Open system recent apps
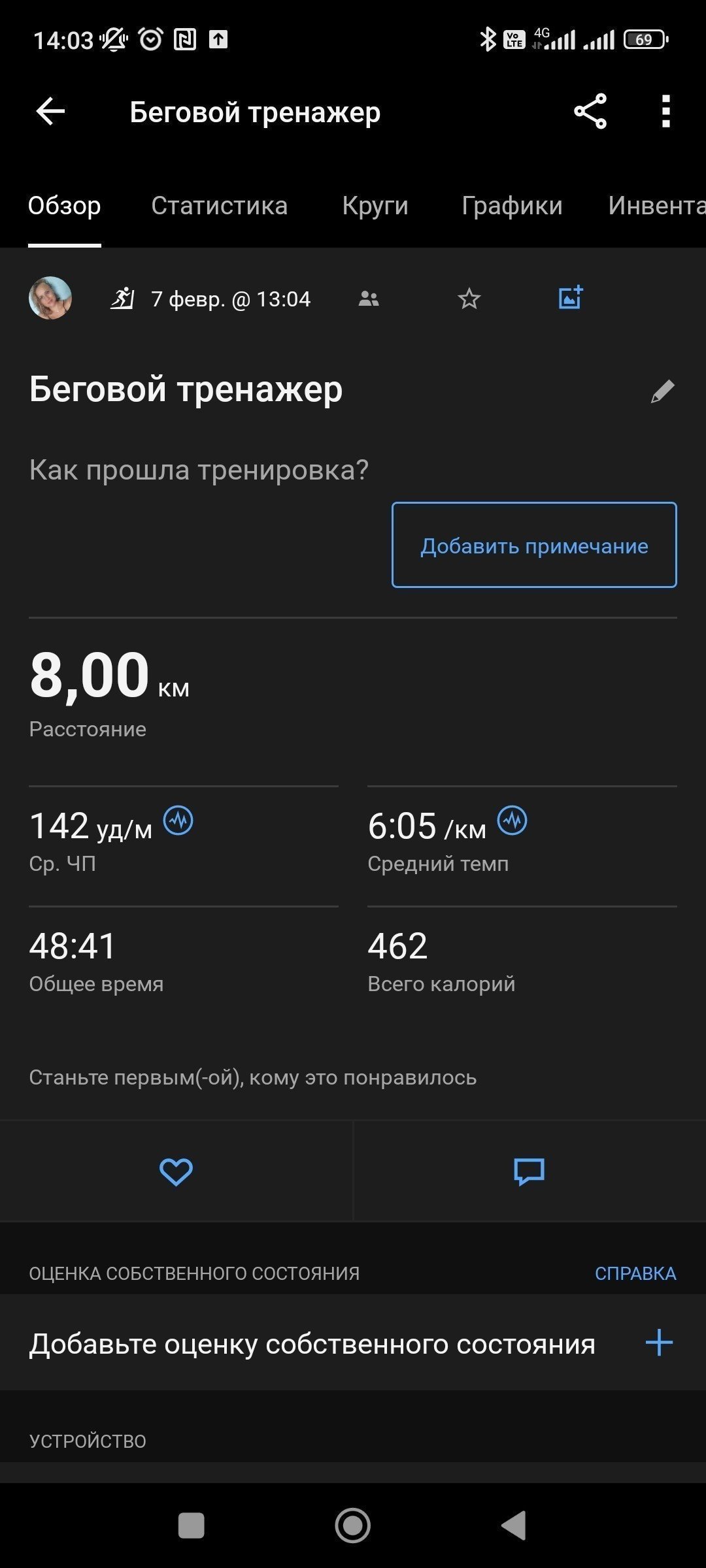Screen dimensions: 706x1568 pyautogui.click(x=191, y=1526)
